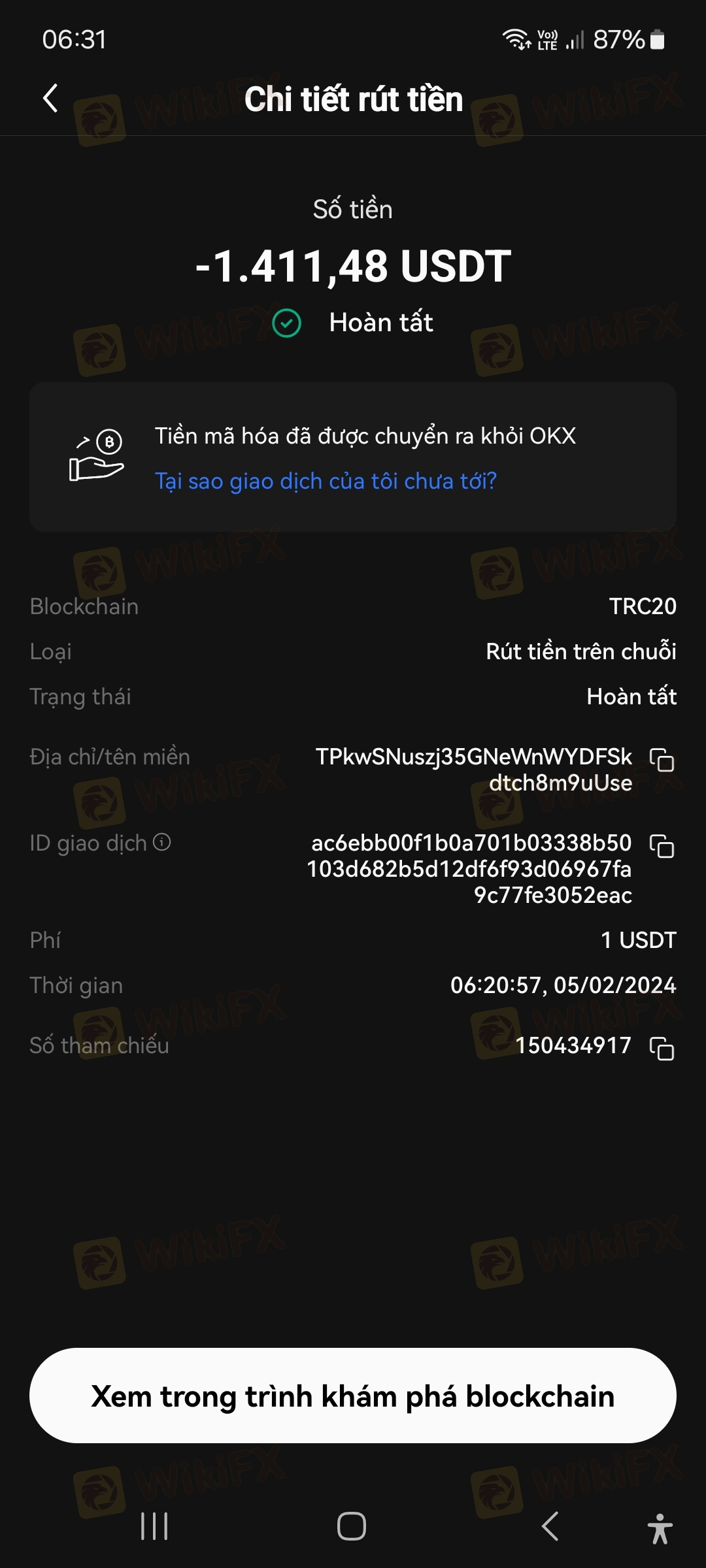Copy the wallet address
The height and width of the screenshot is (1568, 706).
(662, 760)
